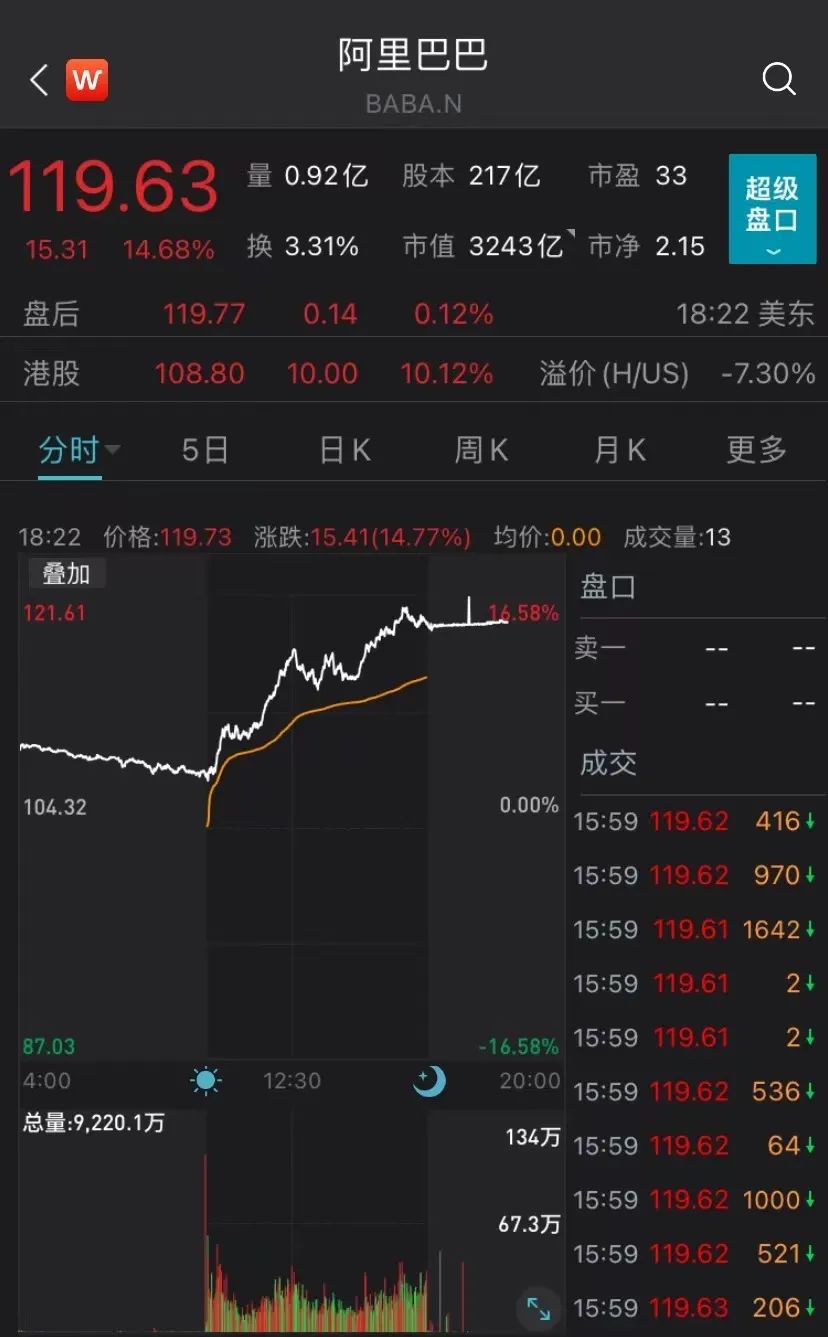Screen dimensions: 828x1337
Task: Select the 分时 chart tab
Action: click(70, 450)
